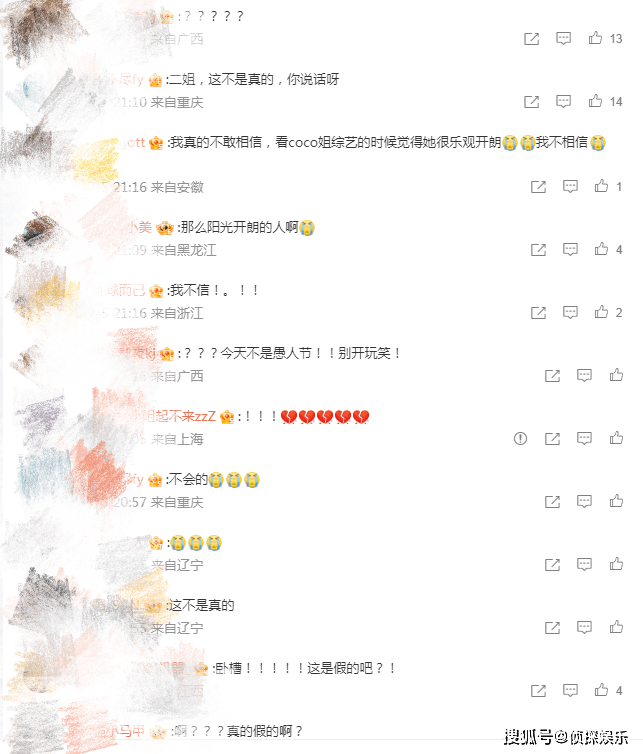The width and height of the screenshot is (643, 754).
Task: Like the broken-hearts comment from 上海
Action: (x=616, y=438)
